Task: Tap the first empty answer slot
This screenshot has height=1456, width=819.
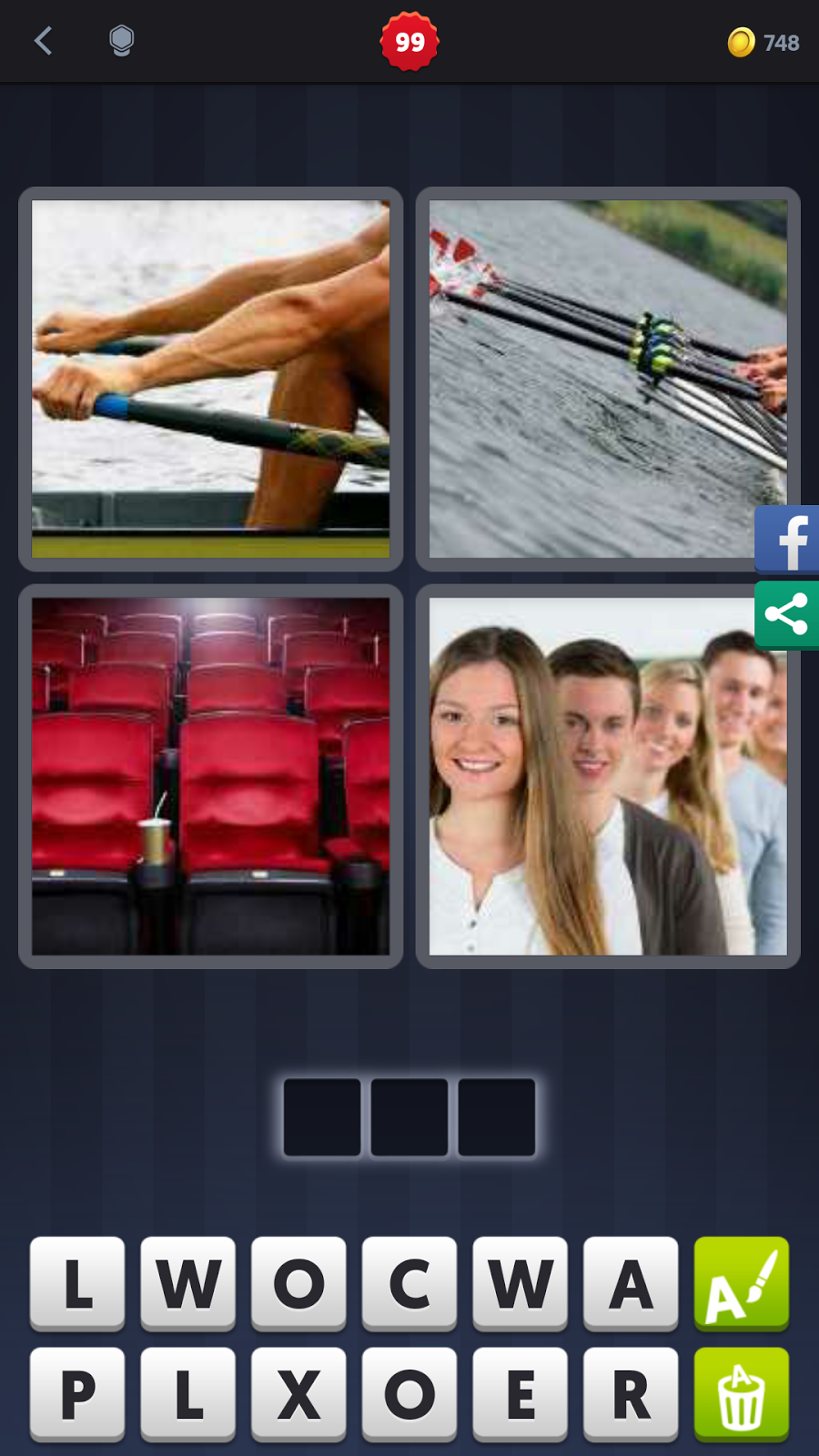Action: tap(322, 1117)
